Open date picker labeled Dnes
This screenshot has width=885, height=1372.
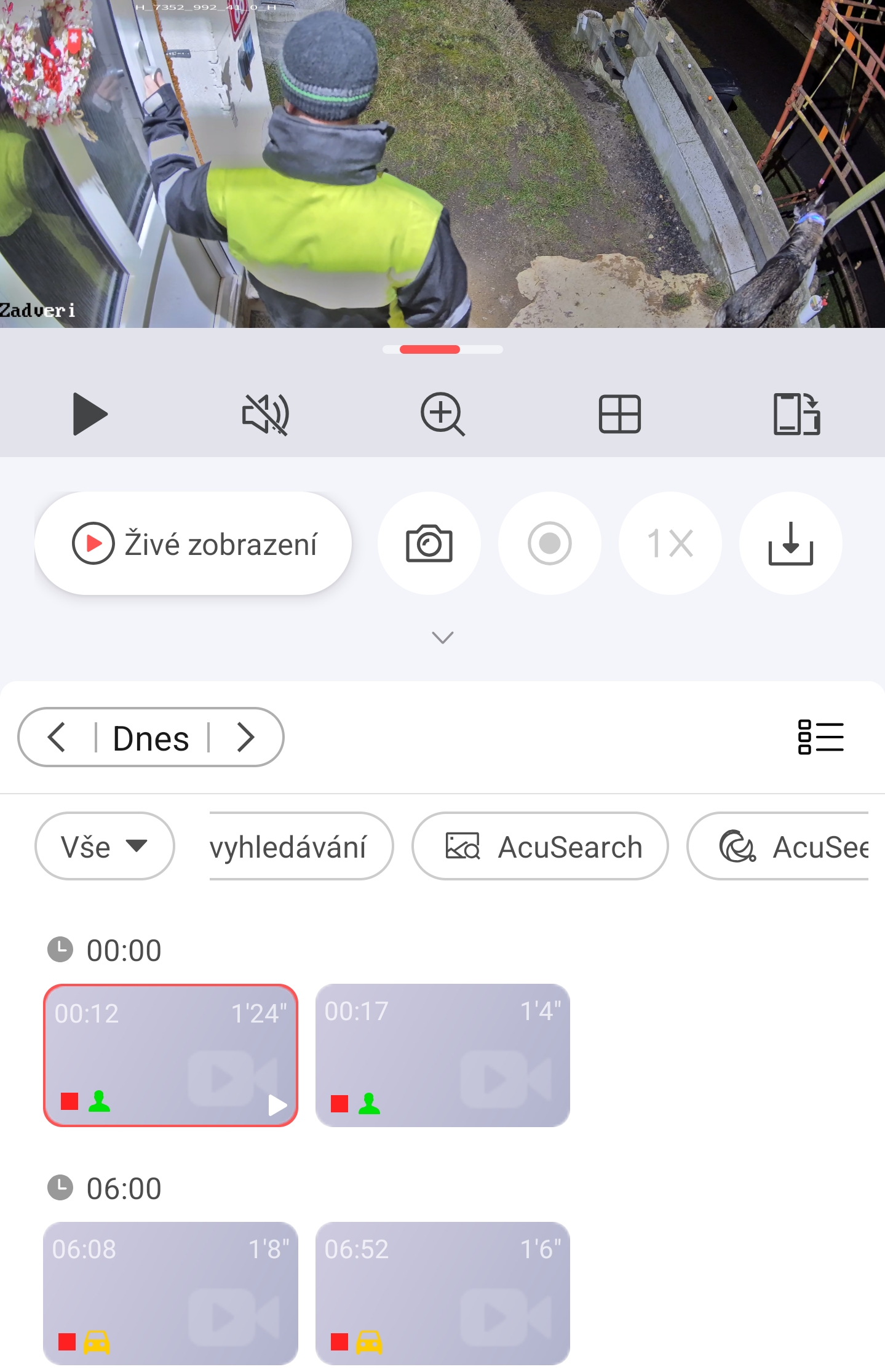(x=151, y=737)
